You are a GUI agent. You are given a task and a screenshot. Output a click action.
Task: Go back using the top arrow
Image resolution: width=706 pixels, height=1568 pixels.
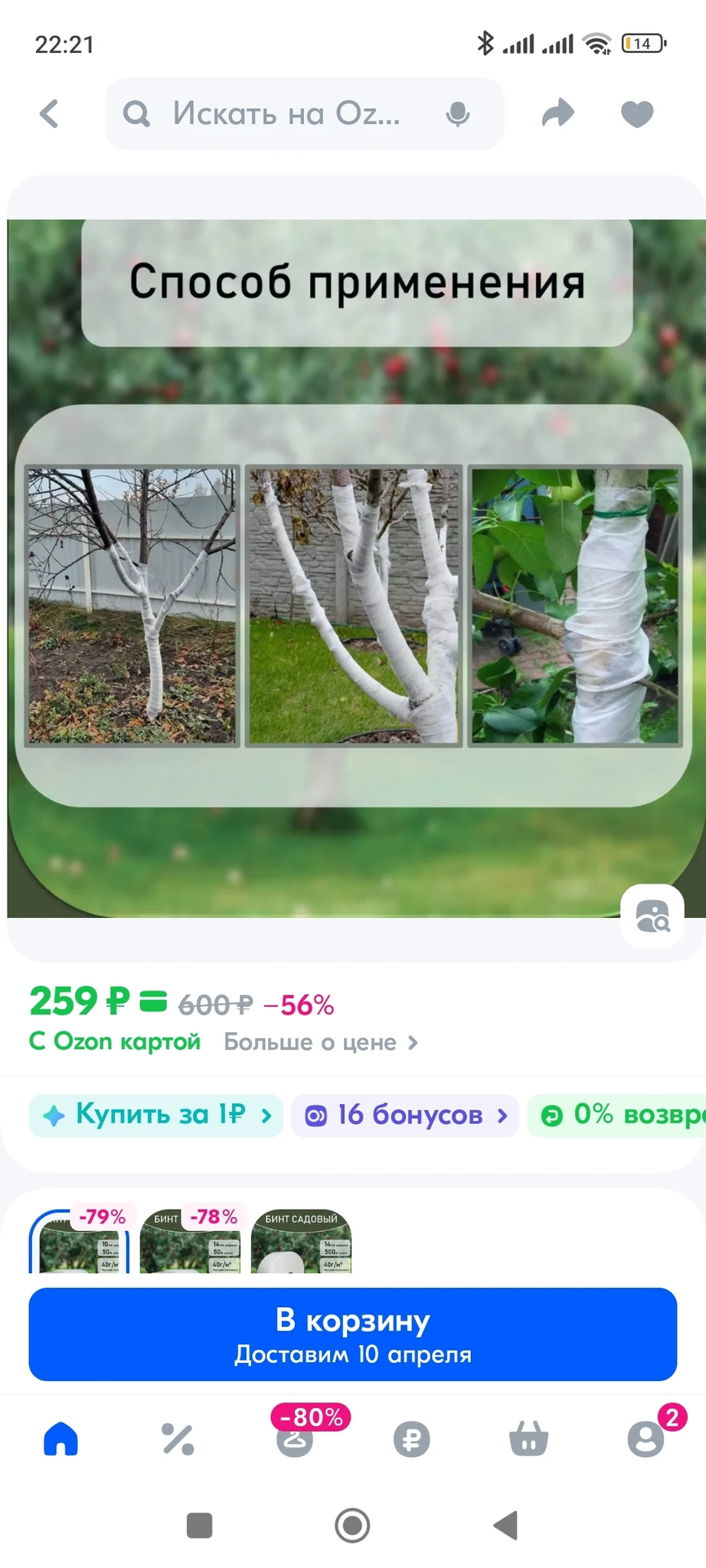point(50,114)
